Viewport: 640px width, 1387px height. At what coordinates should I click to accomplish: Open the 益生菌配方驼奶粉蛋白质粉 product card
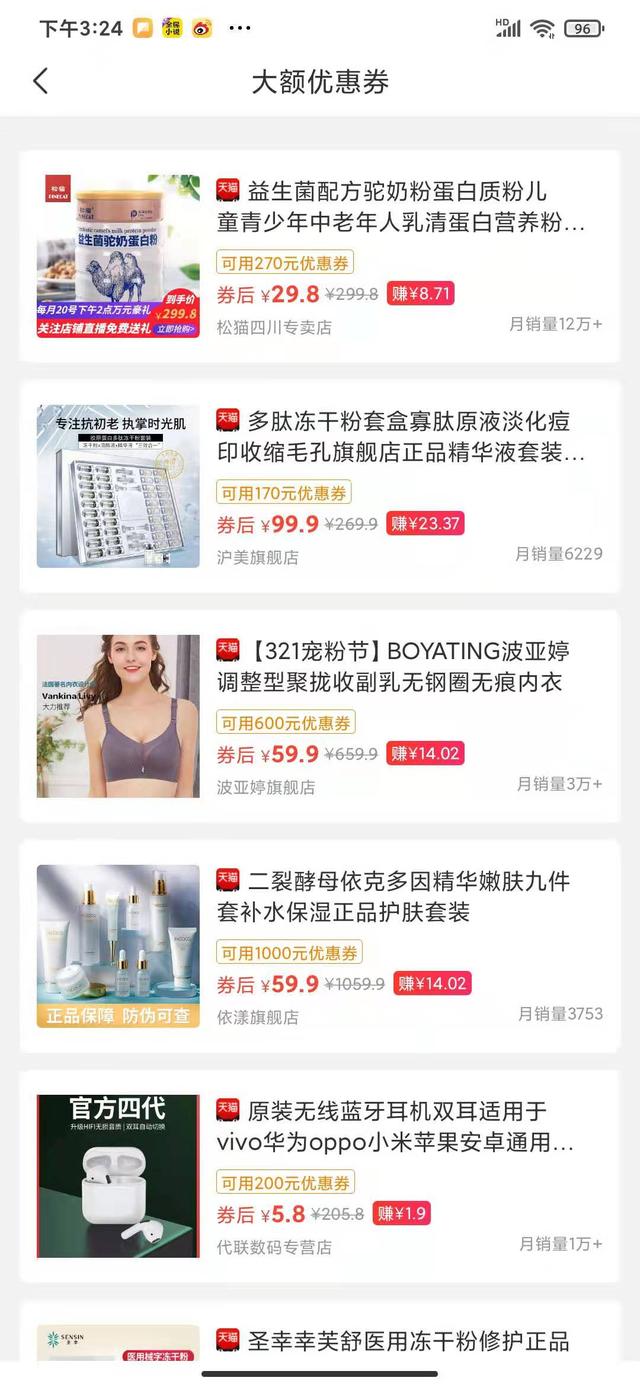tap(400, 206)
